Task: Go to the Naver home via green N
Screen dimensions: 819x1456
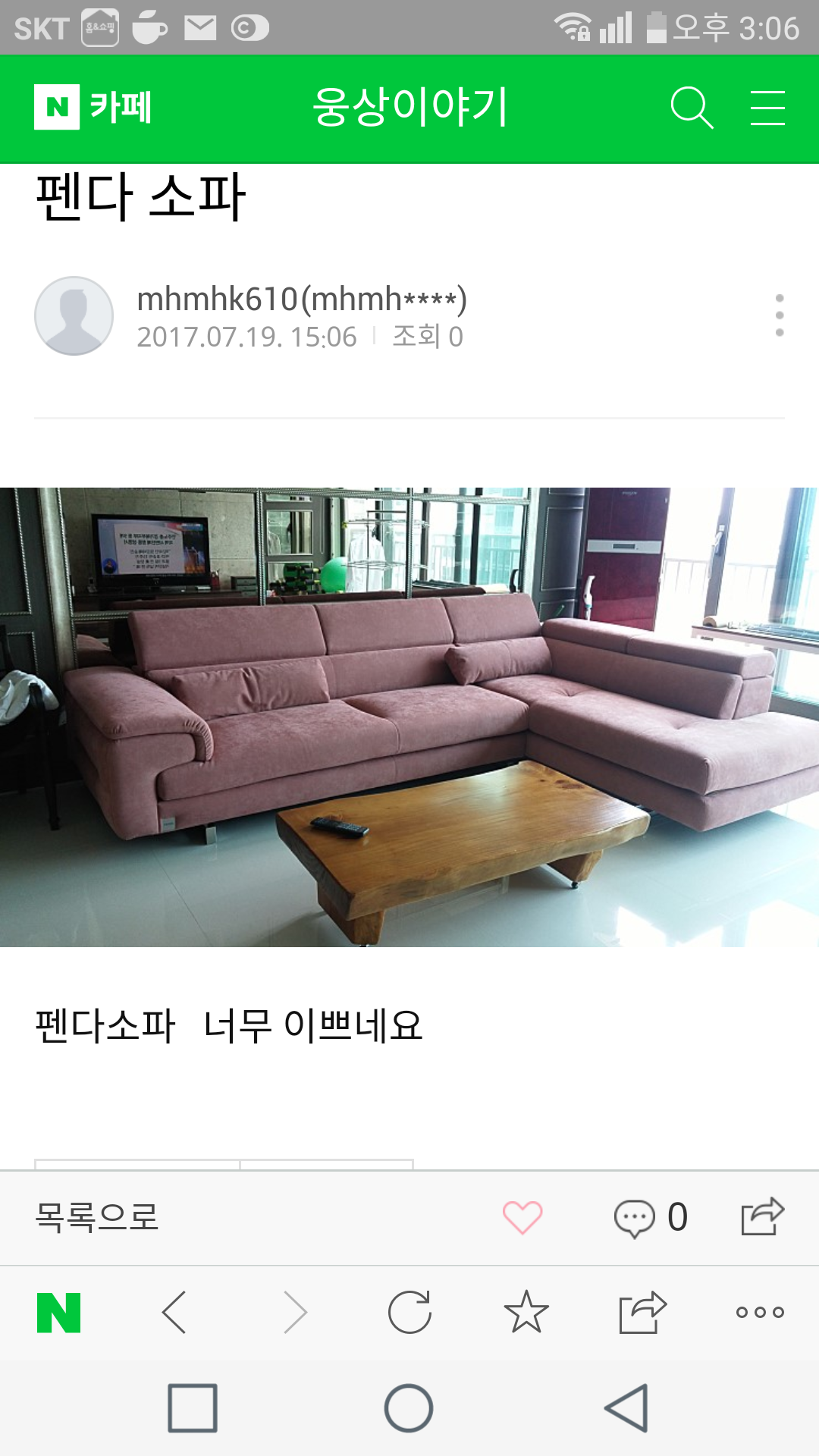Action: pos(59,1313)
